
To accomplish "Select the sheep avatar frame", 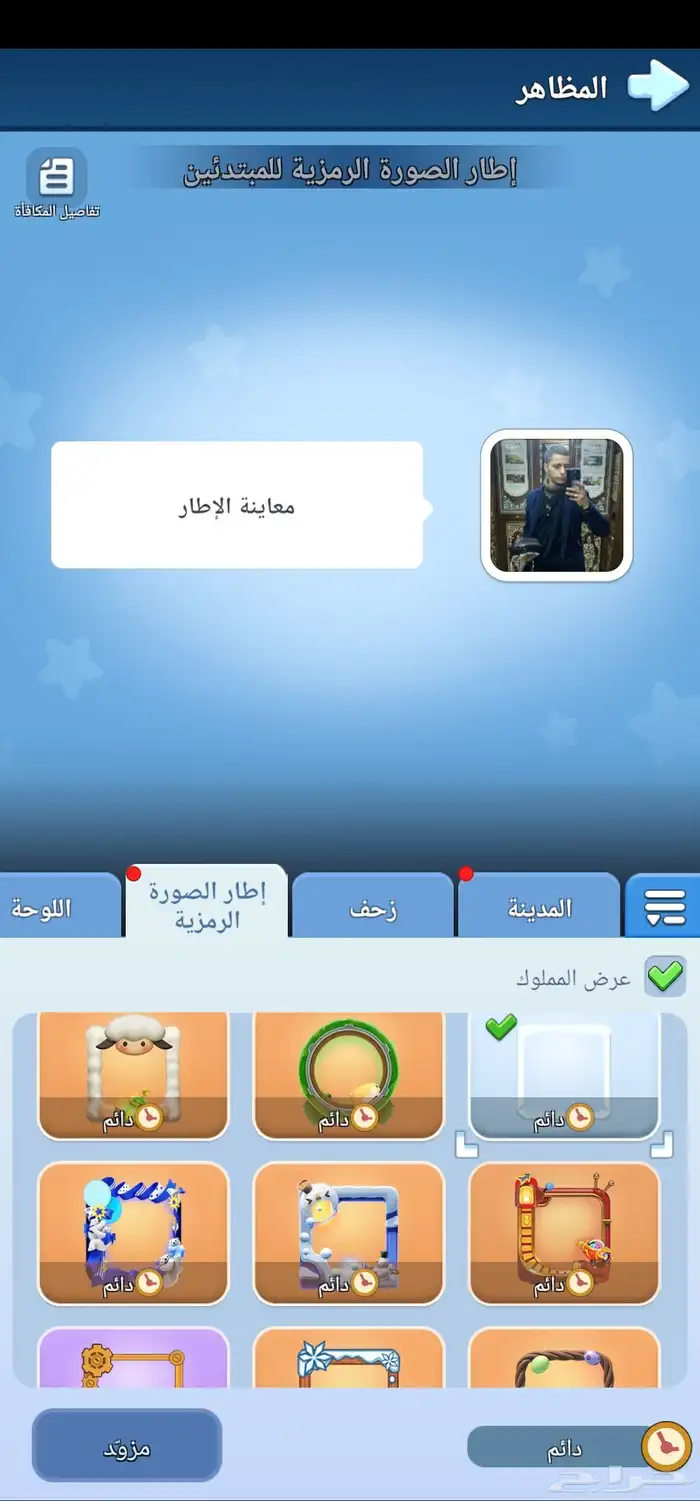I will click(134, 1075).
